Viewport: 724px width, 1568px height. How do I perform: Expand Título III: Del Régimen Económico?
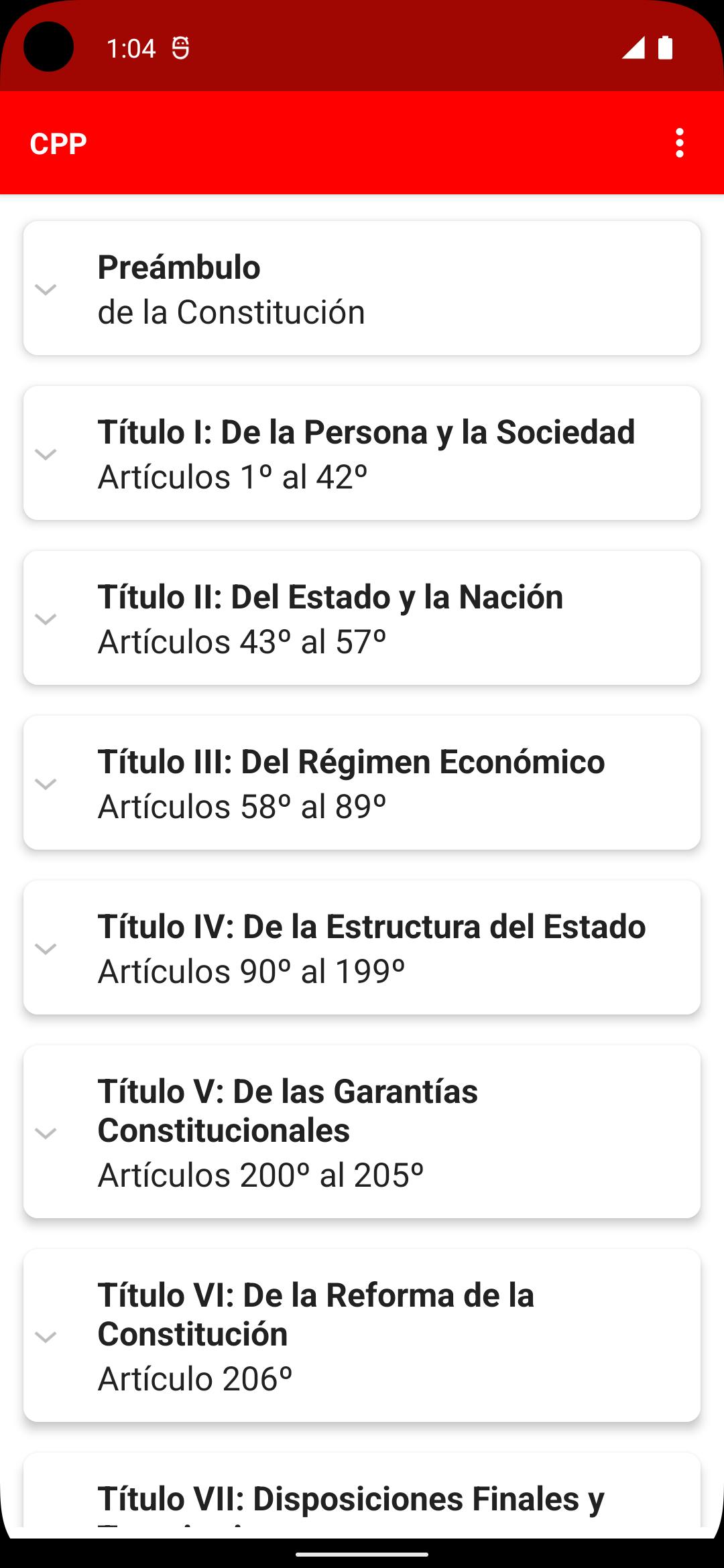click(362, 783)
